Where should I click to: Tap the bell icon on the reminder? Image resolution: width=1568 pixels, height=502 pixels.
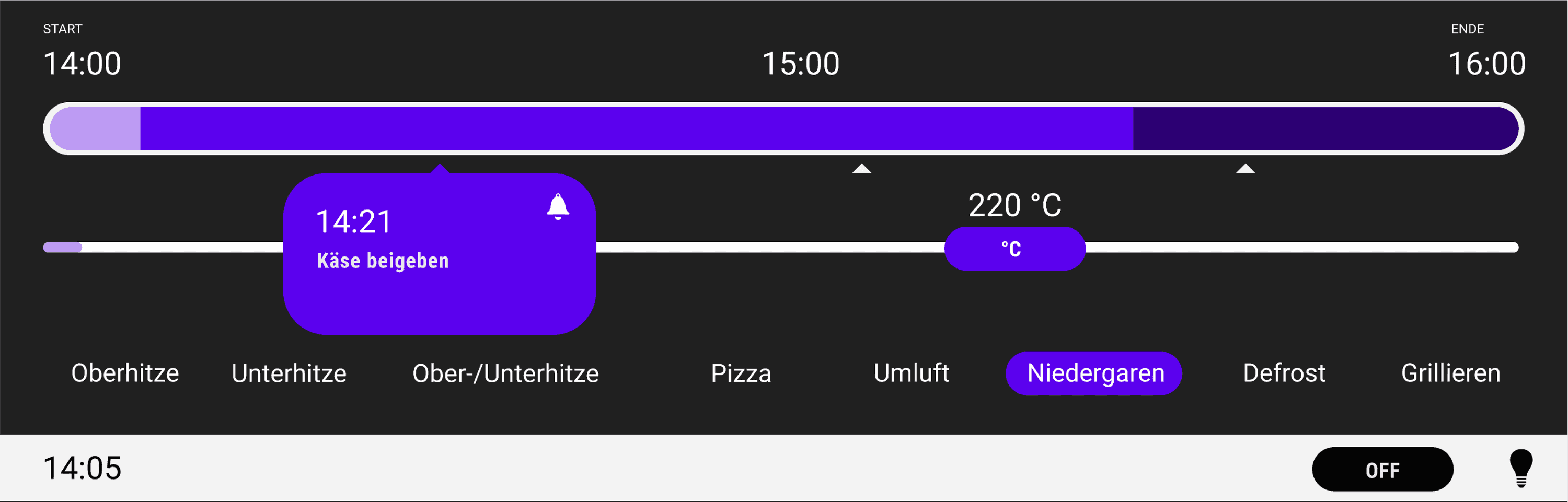[558, 207]
